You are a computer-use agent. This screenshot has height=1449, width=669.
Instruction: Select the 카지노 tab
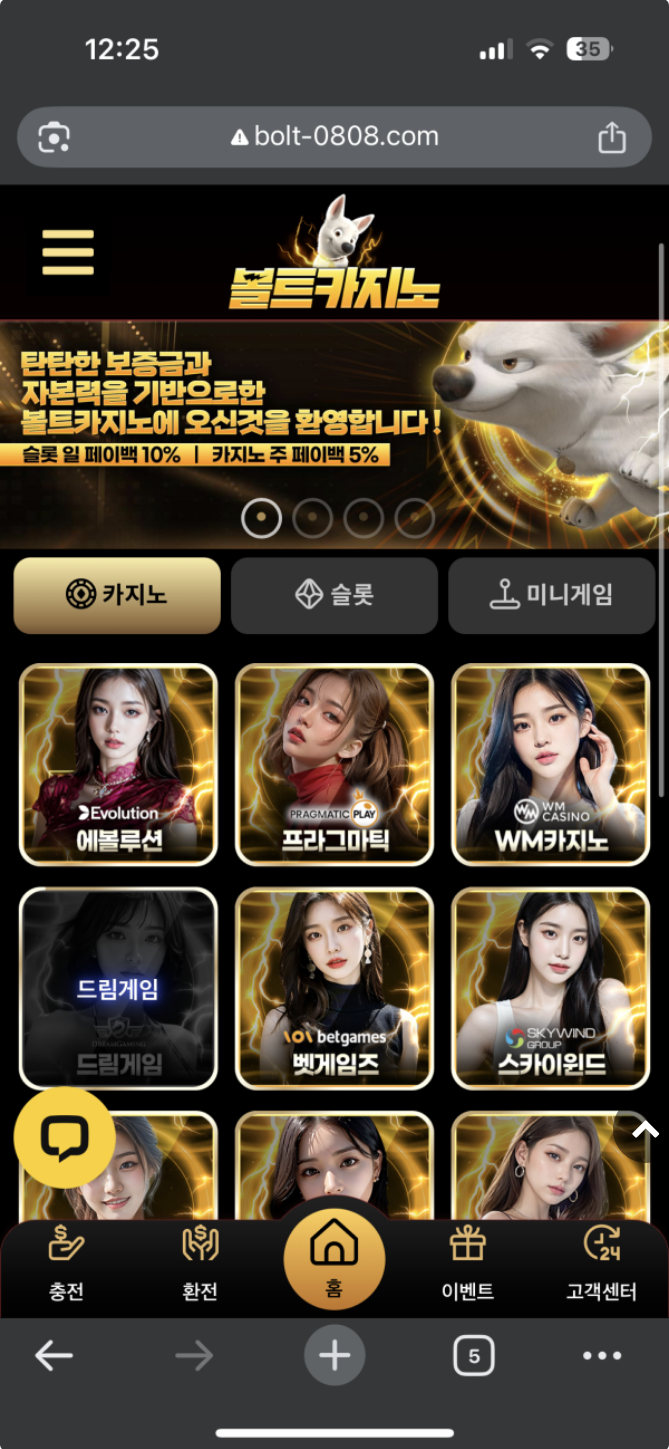(117, 596)
